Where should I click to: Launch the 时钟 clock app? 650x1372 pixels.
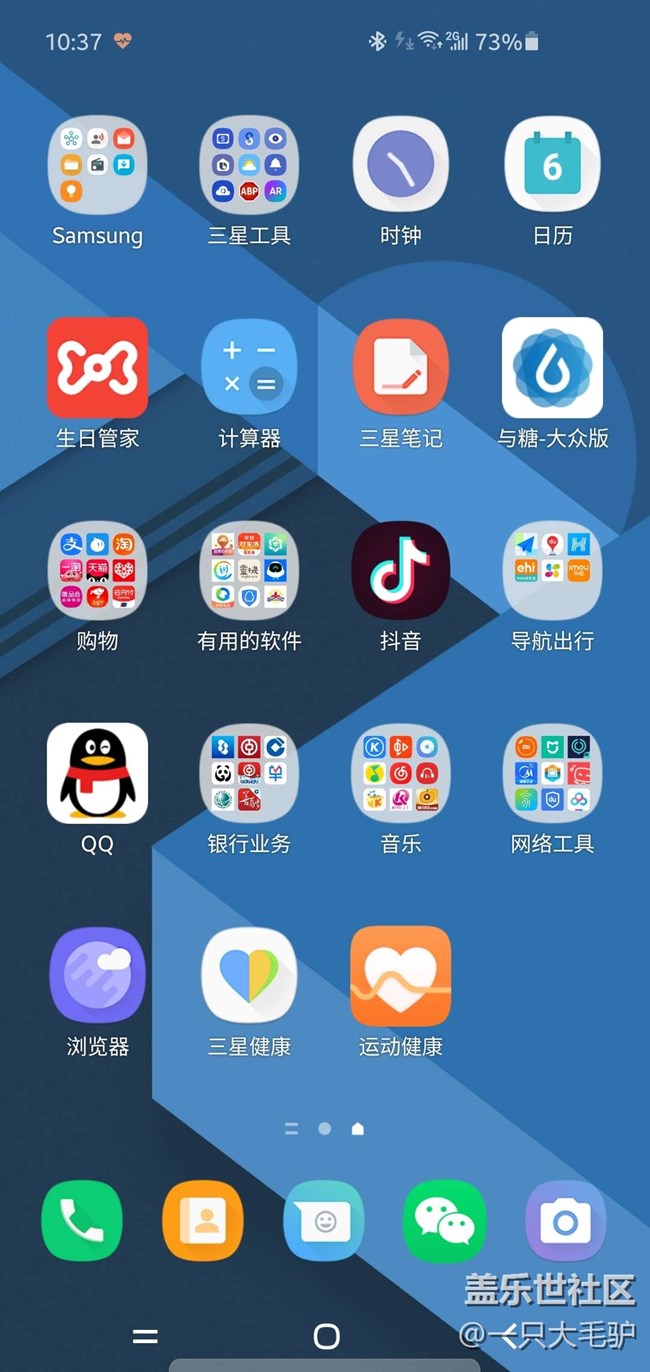point(401,166)
